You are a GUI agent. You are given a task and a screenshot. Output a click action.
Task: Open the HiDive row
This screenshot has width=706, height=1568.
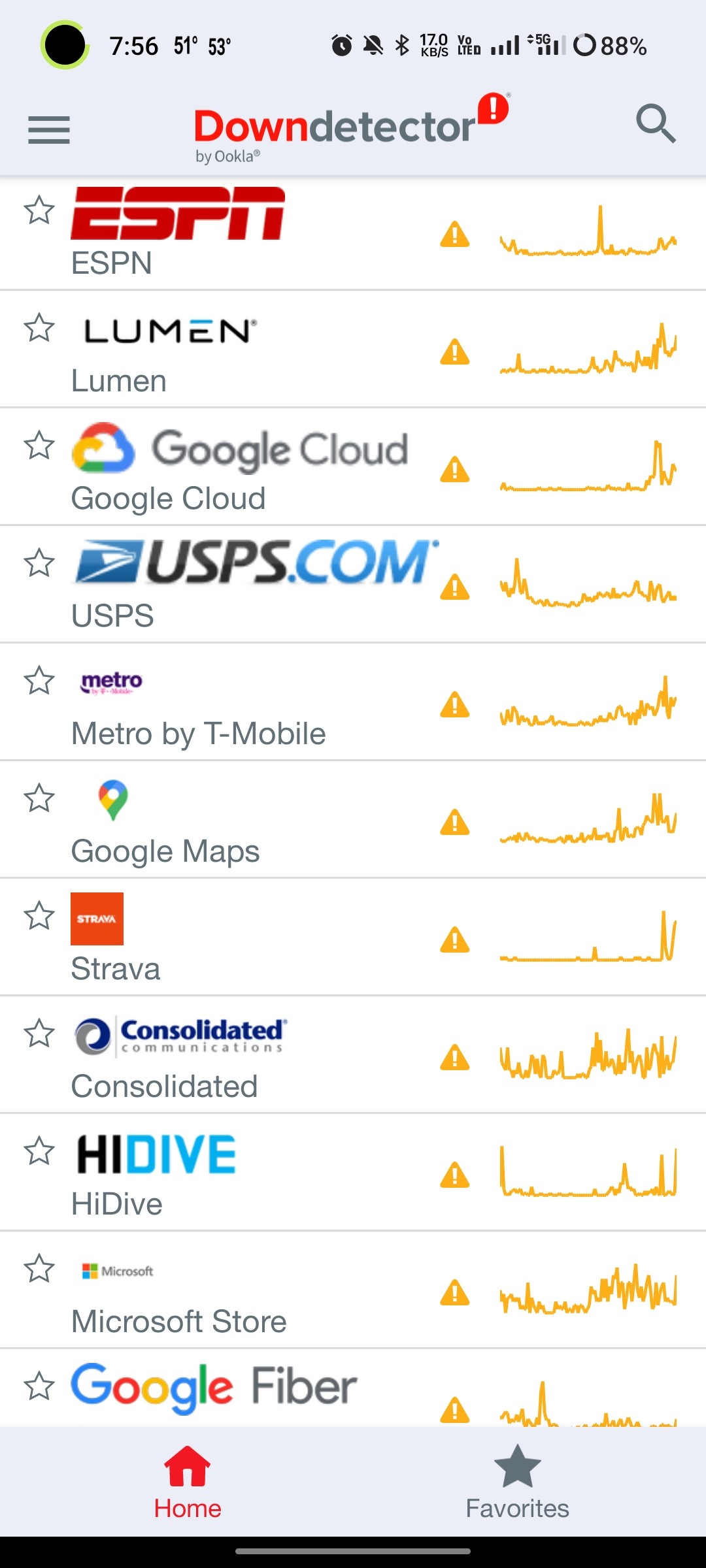pos(353,1173)
